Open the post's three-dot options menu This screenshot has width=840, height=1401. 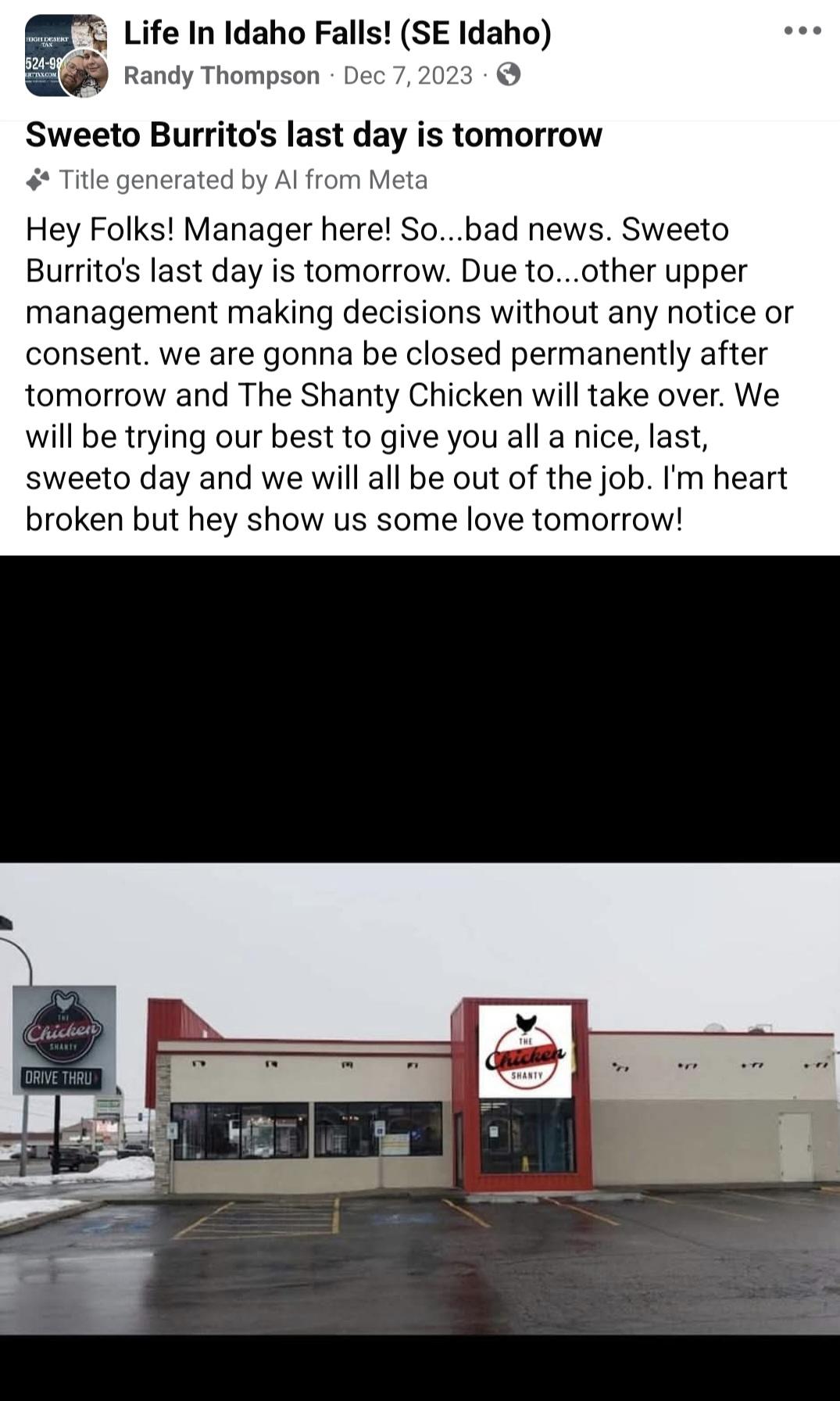tap(802, 31)
